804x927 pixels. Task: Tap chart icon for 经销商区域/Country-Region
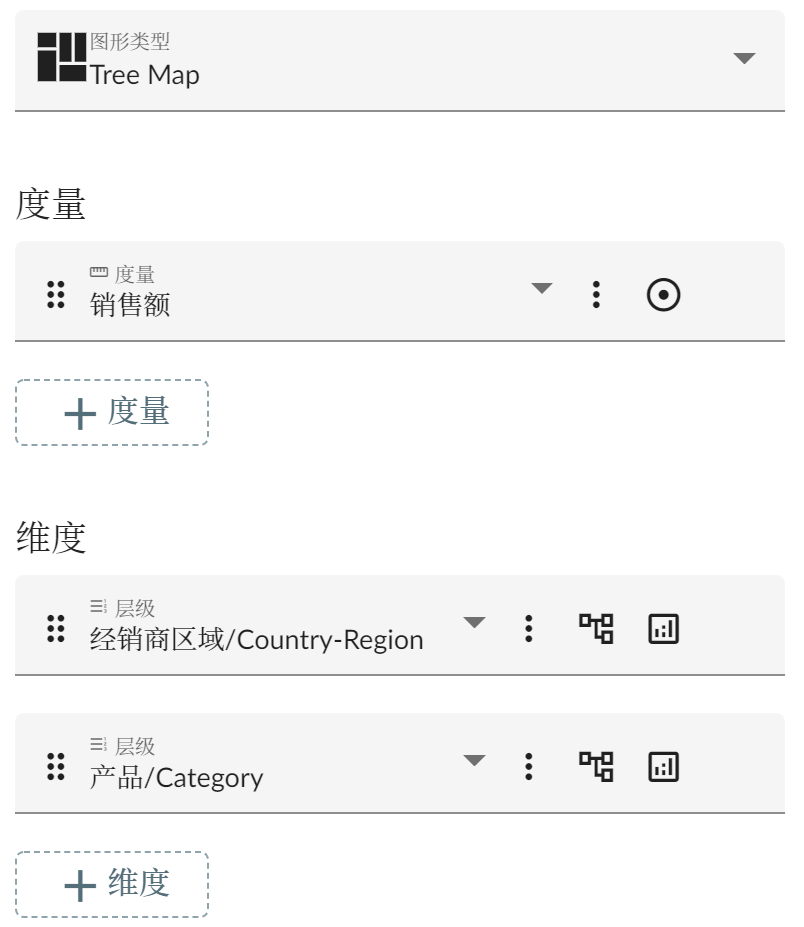[664, 629]
